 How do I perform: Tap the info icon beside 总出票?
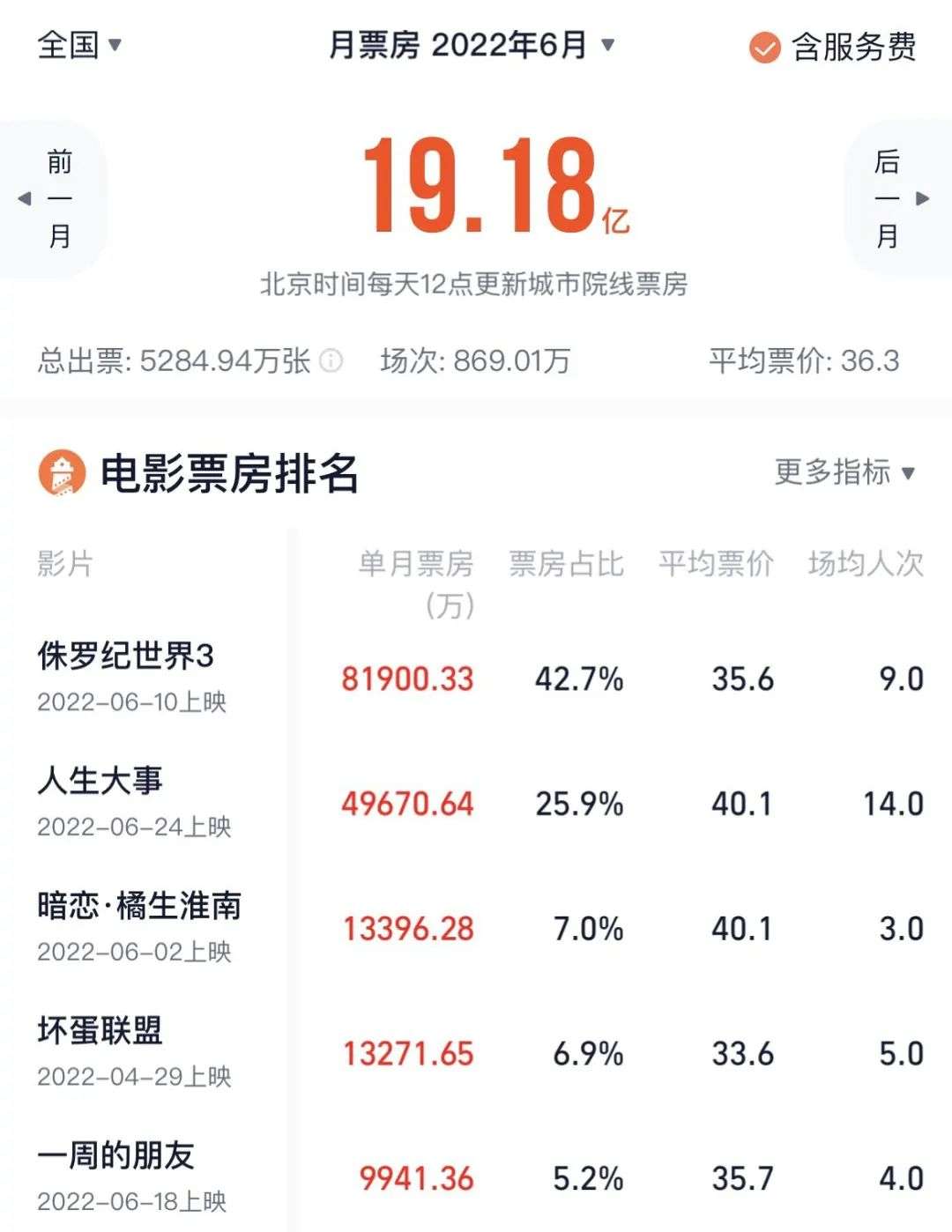[331, 360]
